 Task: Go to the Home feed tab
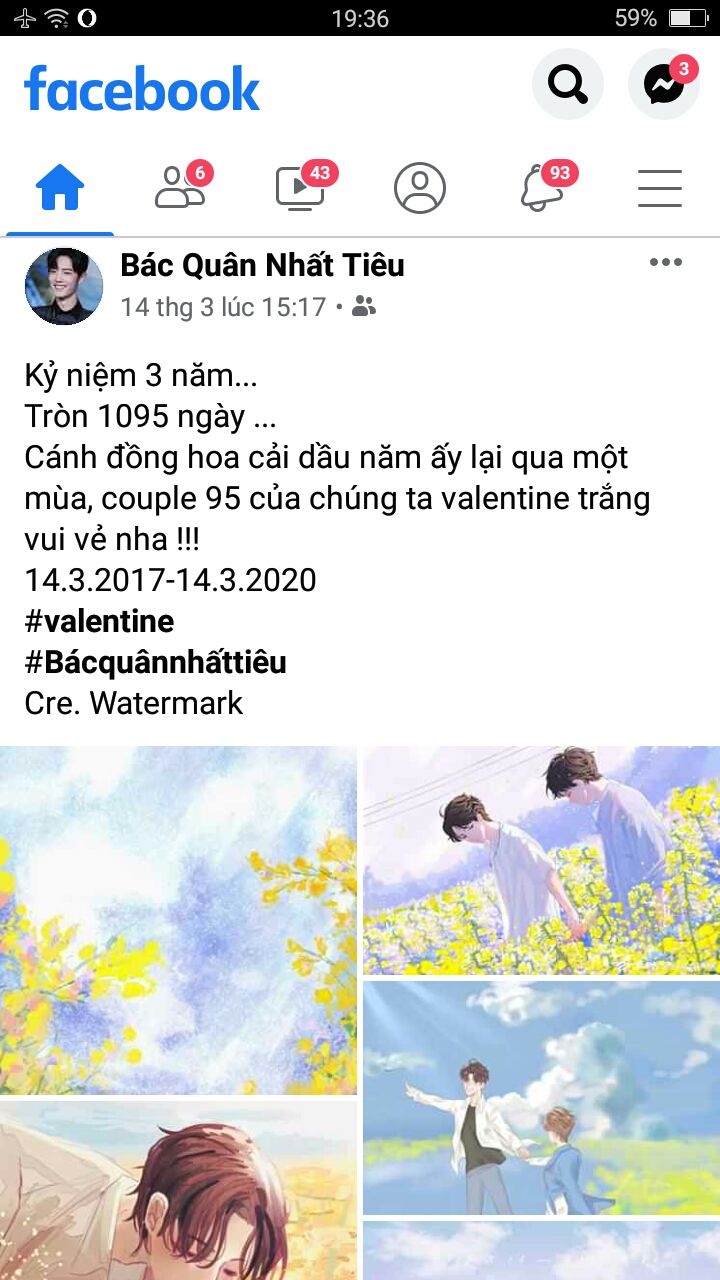coord(60,187)
